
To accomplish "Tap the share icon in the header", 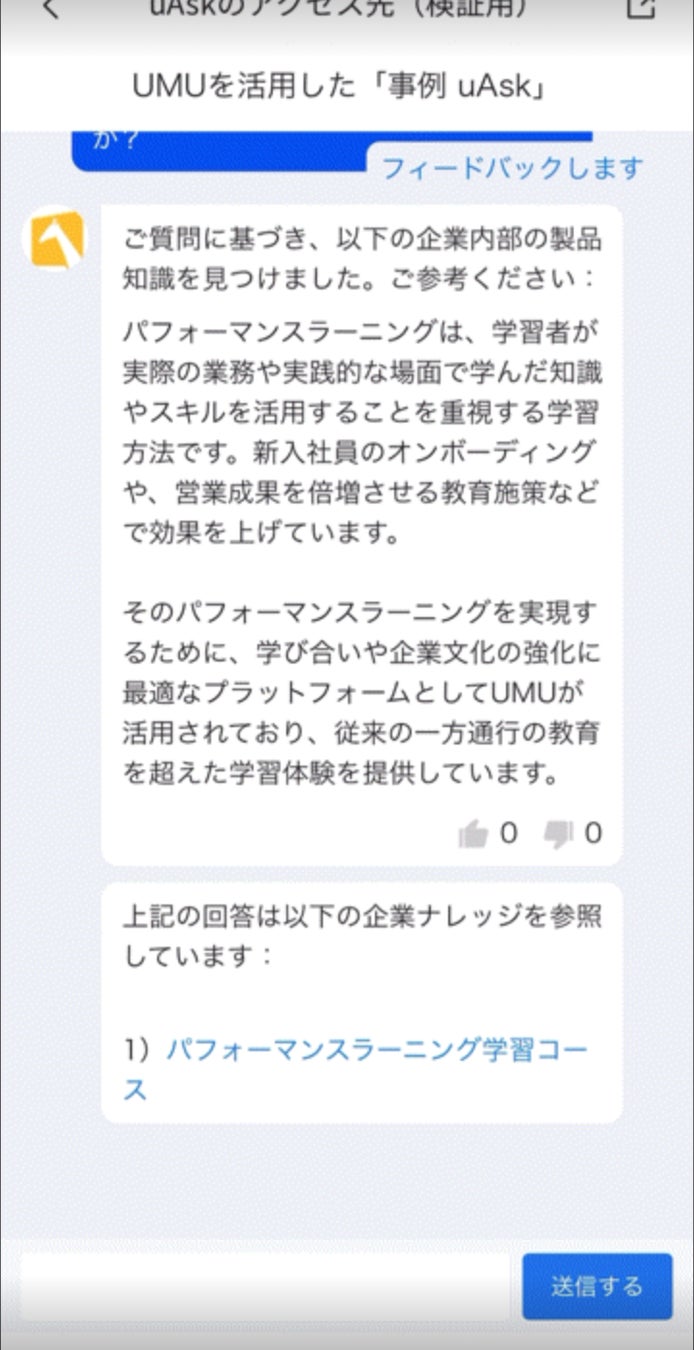I will click(640, 7).
